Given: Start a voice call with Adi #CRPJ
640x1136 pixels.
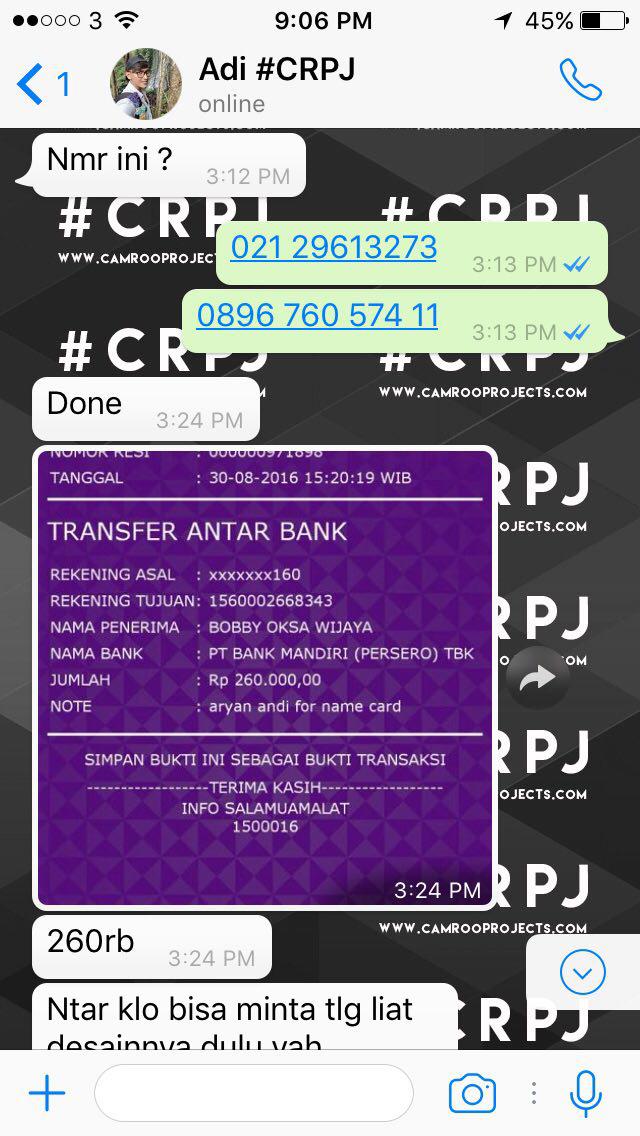Looking at the screenshot, I should pos(581,81).
